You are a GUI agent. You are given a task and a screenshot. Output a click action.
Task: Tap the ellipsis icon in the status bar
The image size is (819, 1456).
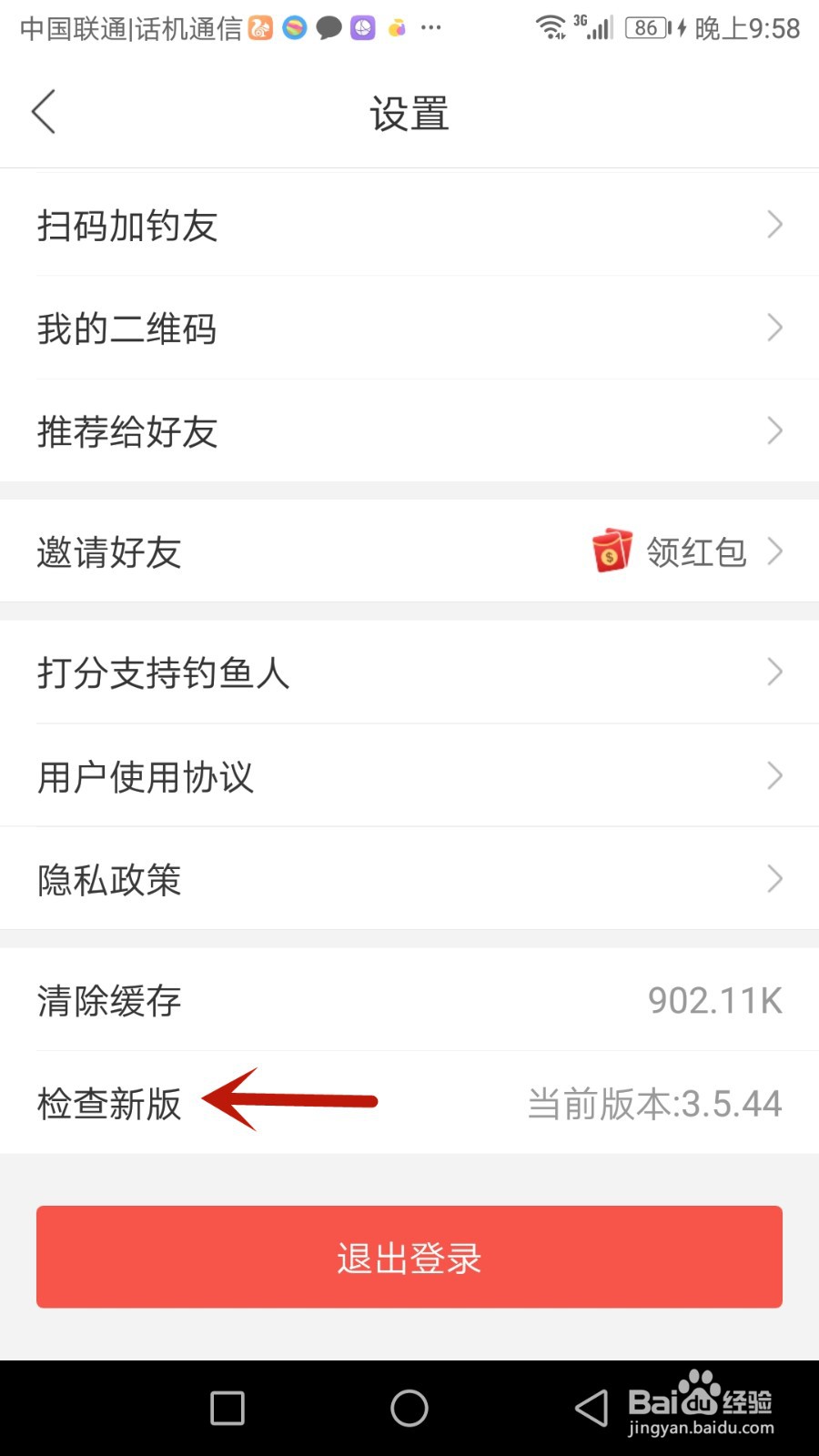431,30
